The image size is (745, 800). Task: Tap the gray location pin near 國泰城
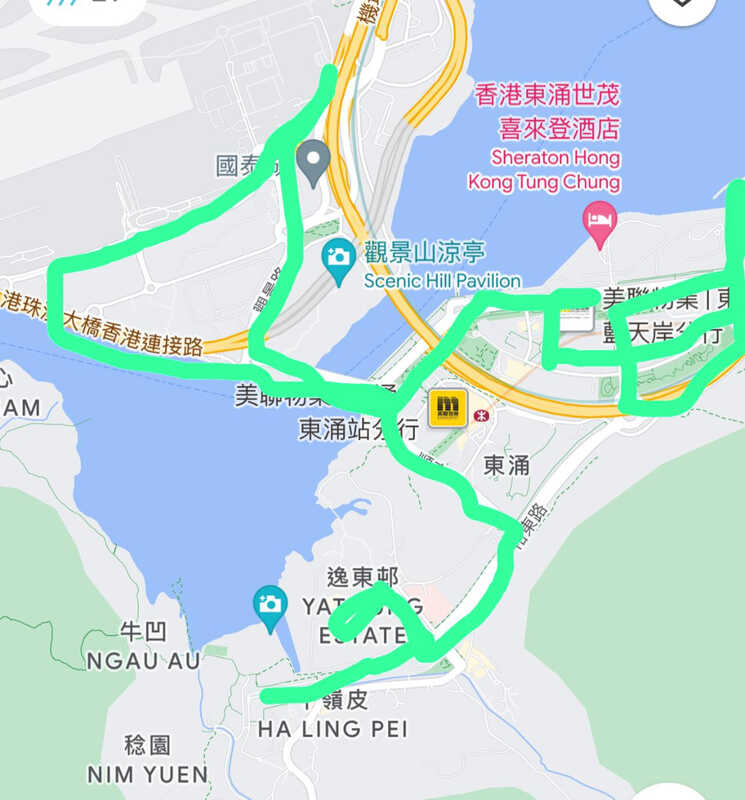pyautogui.click(x=315, y=160)
